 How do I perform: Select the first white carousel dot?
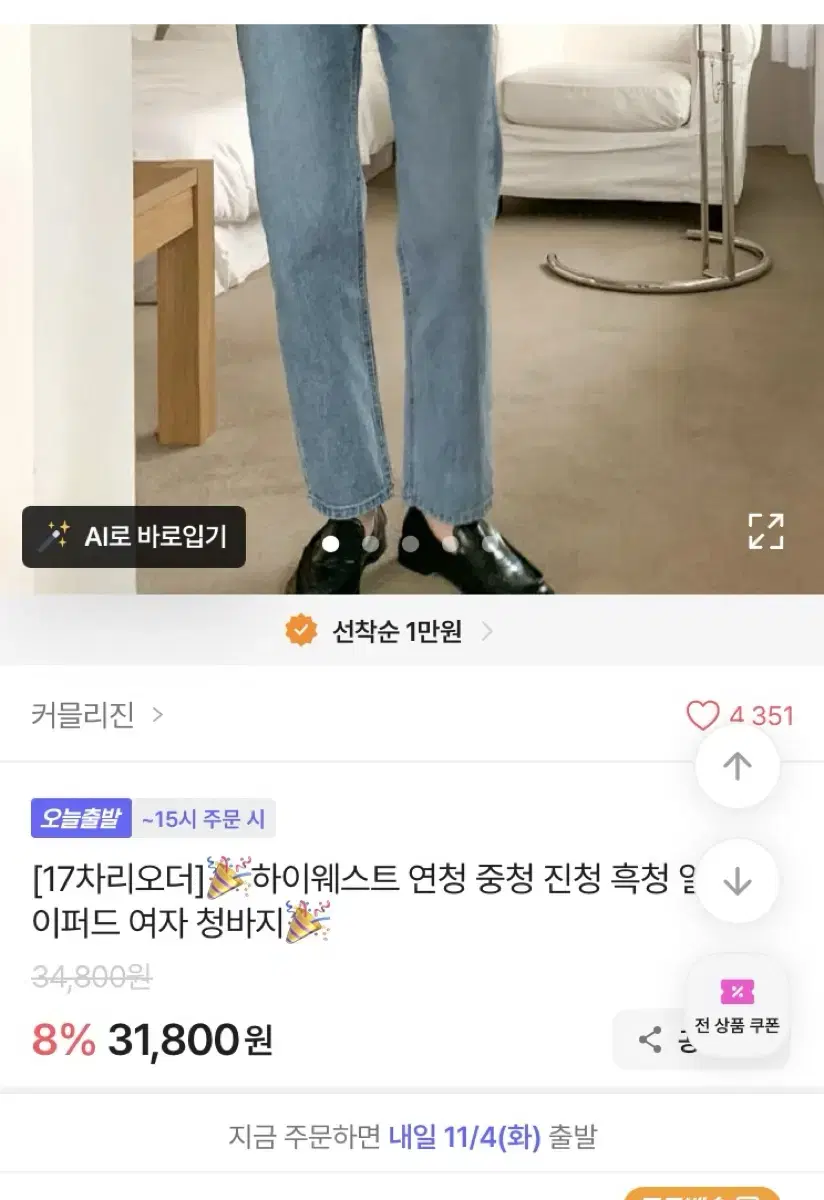[x=333, y=542]
